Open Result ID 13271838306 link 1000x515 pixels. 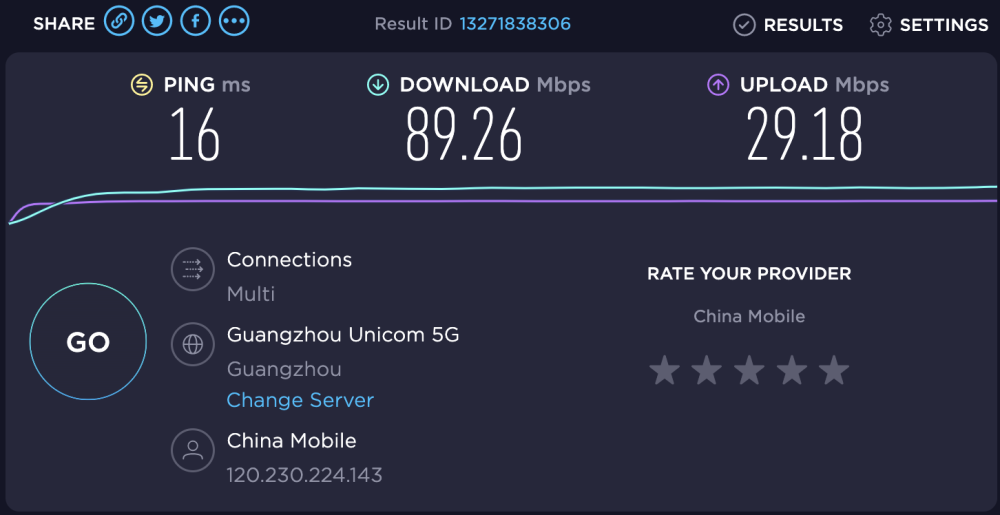[x=515, y=23]
